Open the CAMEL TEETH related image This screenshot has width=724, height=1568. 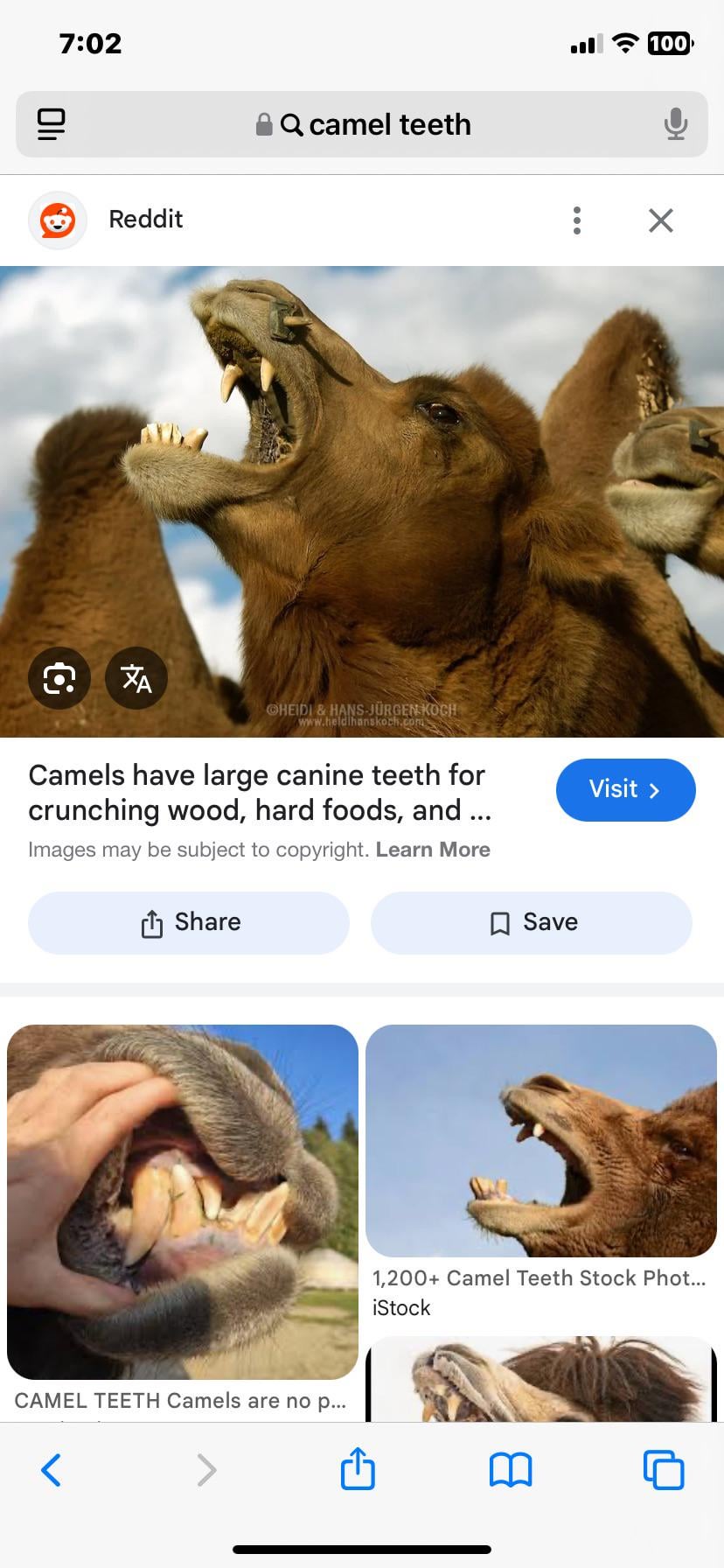tap(183, 1201)
